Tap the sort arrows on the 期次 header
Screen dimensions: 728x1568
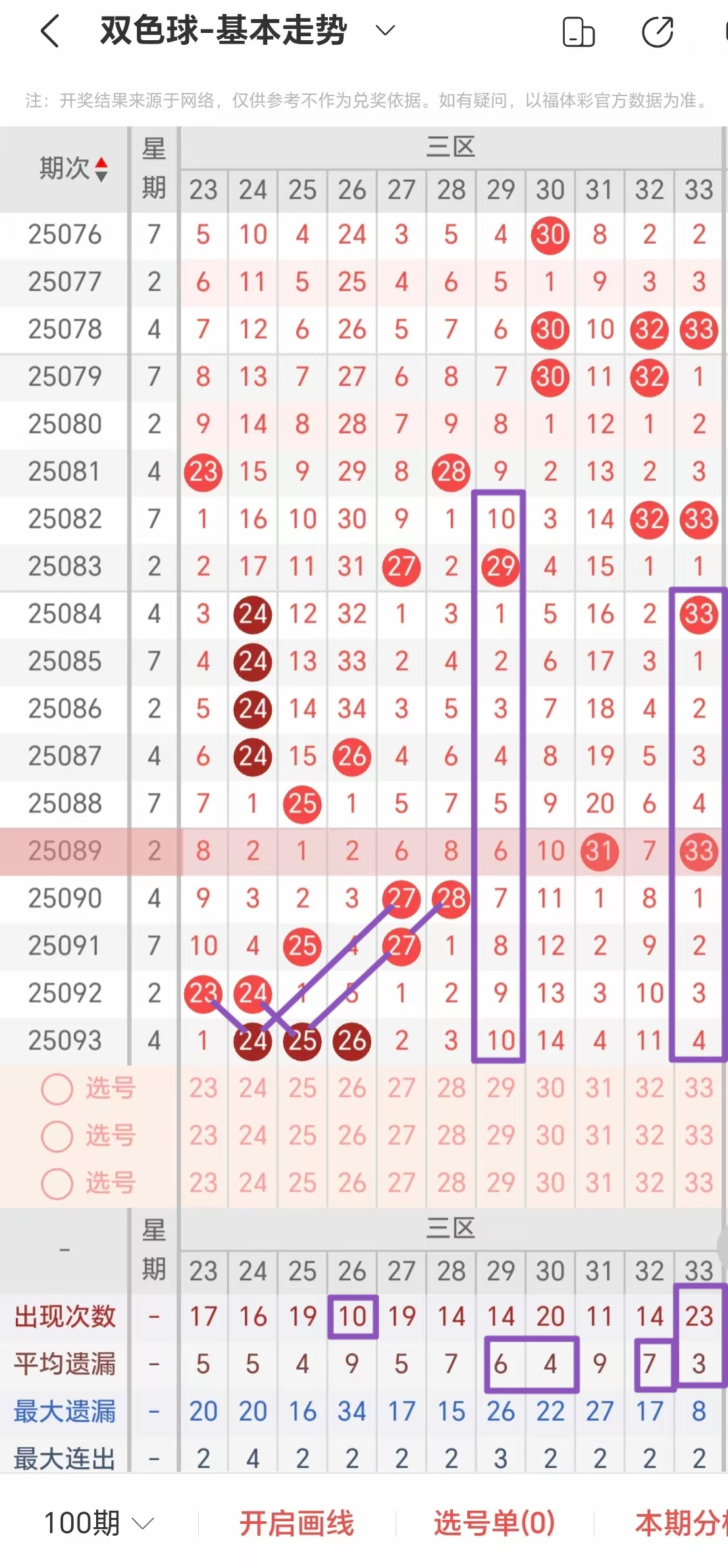pos(102,170)
